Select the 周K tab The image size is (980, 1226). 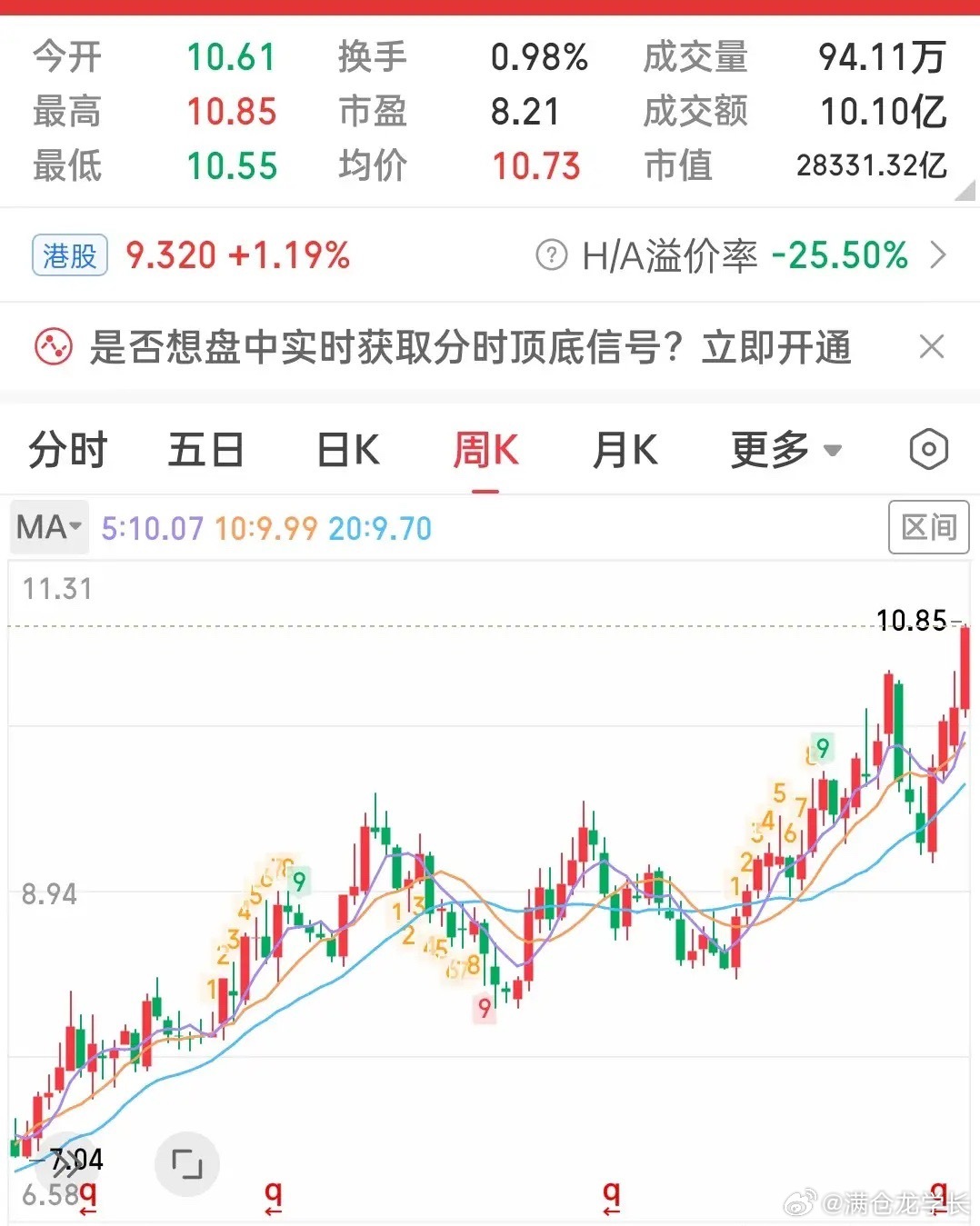pos(486,450)
